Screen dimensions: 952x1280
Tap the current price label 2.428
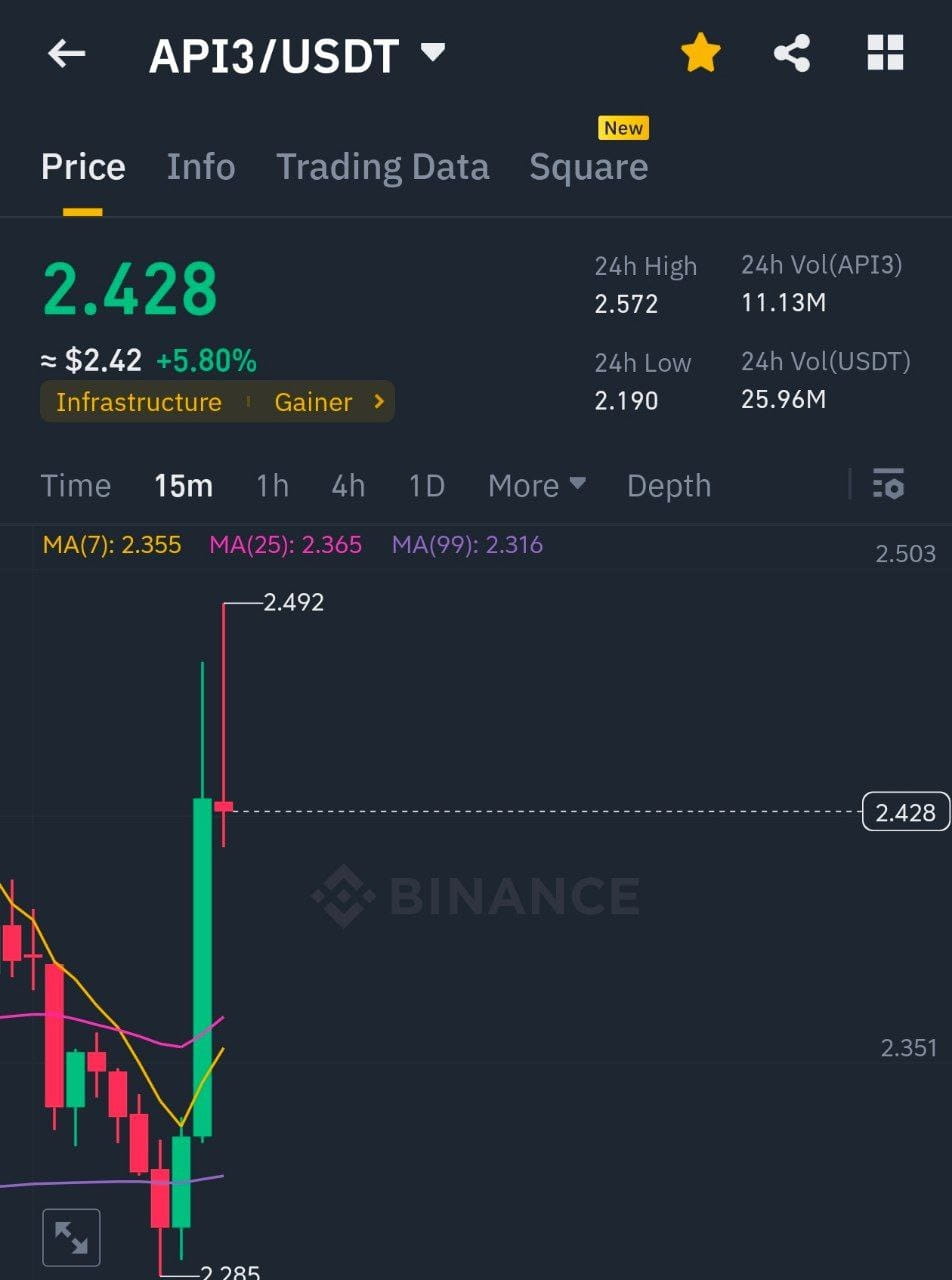(905, 812)
